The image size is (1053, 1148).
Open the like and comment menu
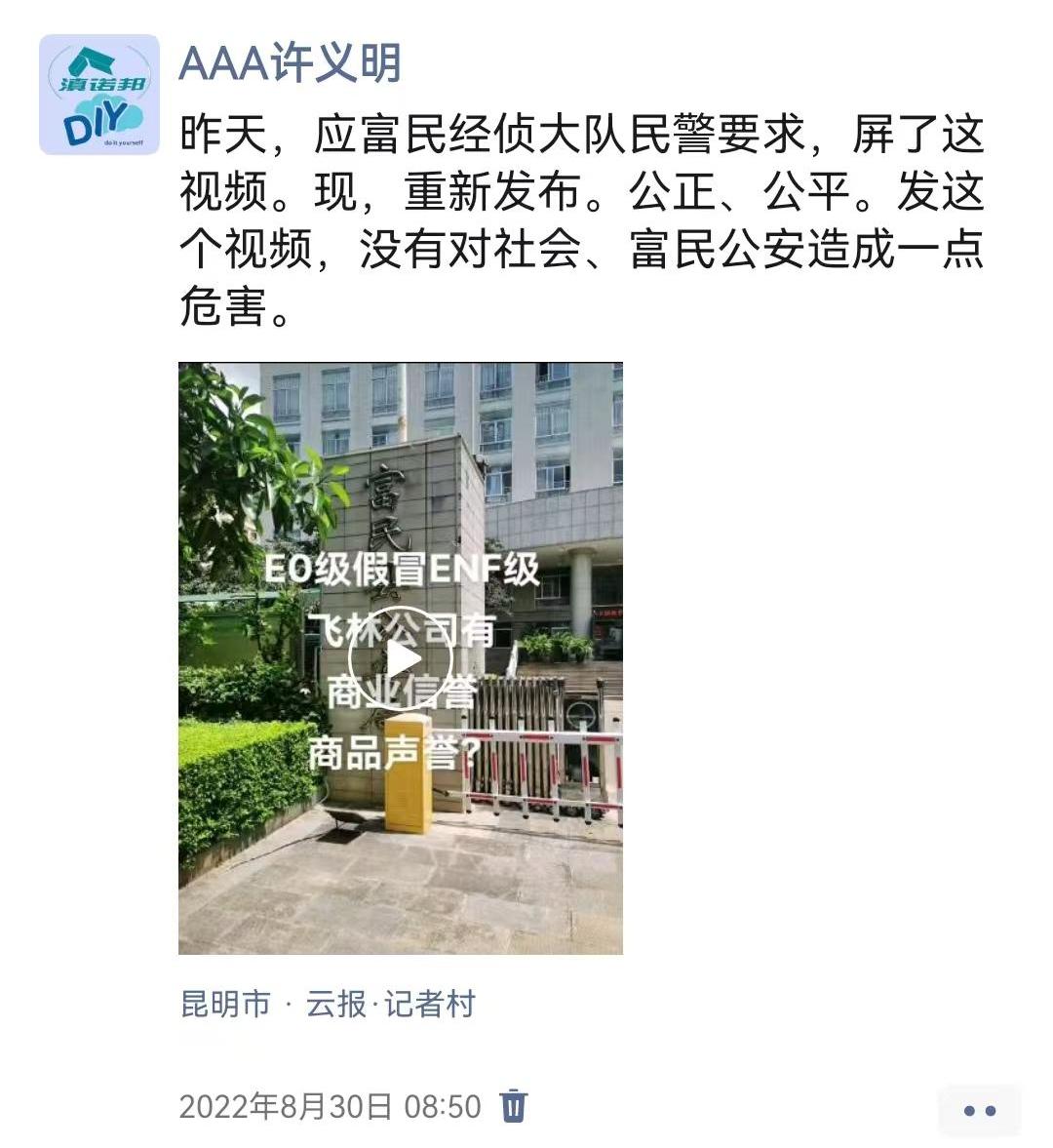[x=978, y=1110]
